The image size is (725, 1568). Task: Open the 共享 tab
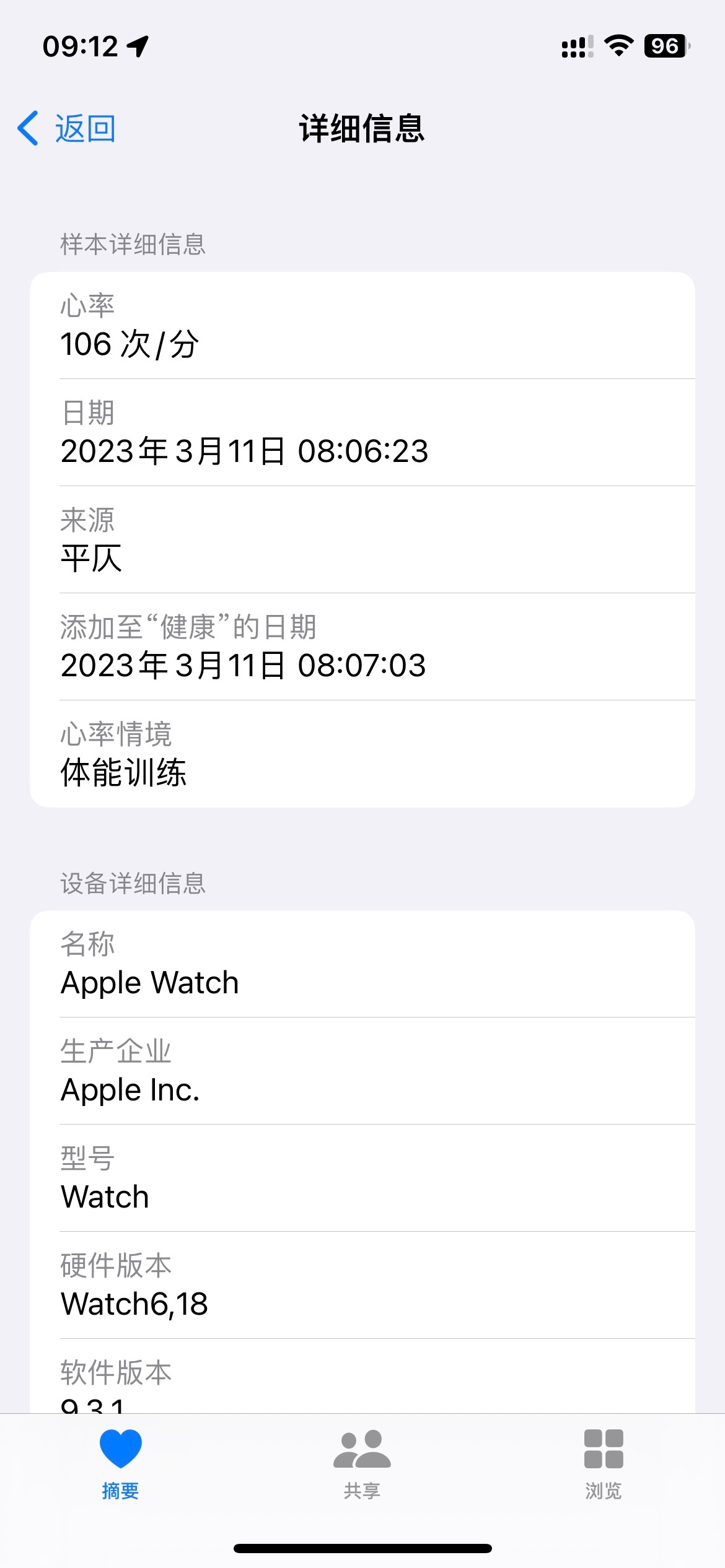[x=362, y=1464]
